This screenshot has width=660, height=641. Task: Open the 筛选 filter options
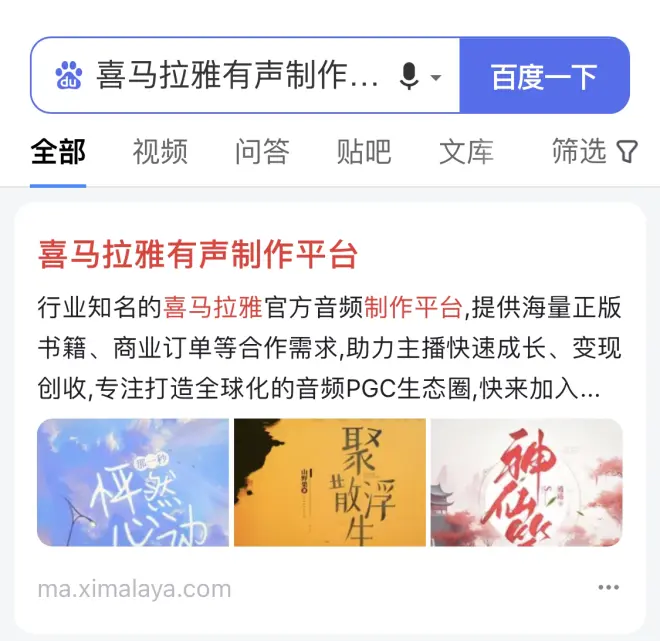pyautogui.click(x=594, y=152)
